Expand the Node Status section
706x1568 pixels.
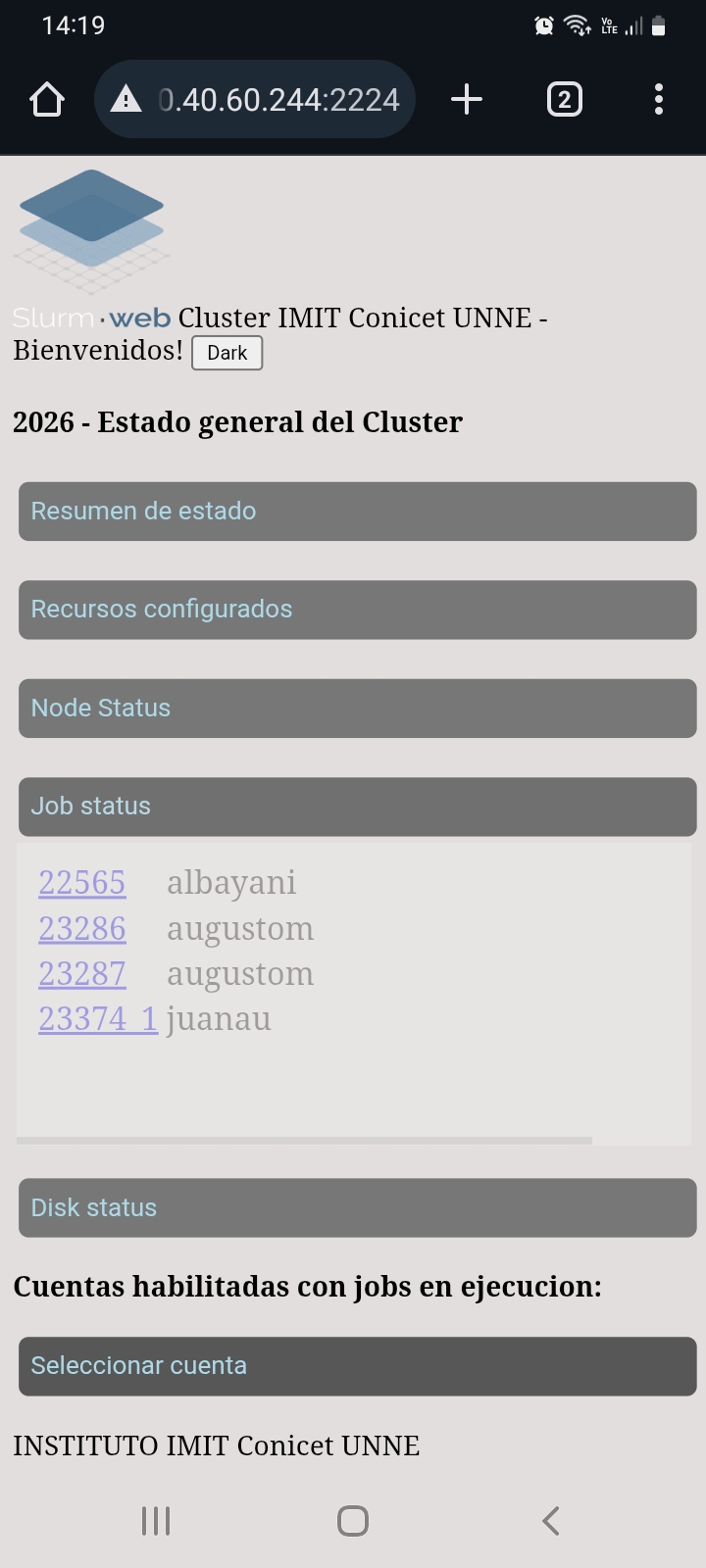[357, 708]
